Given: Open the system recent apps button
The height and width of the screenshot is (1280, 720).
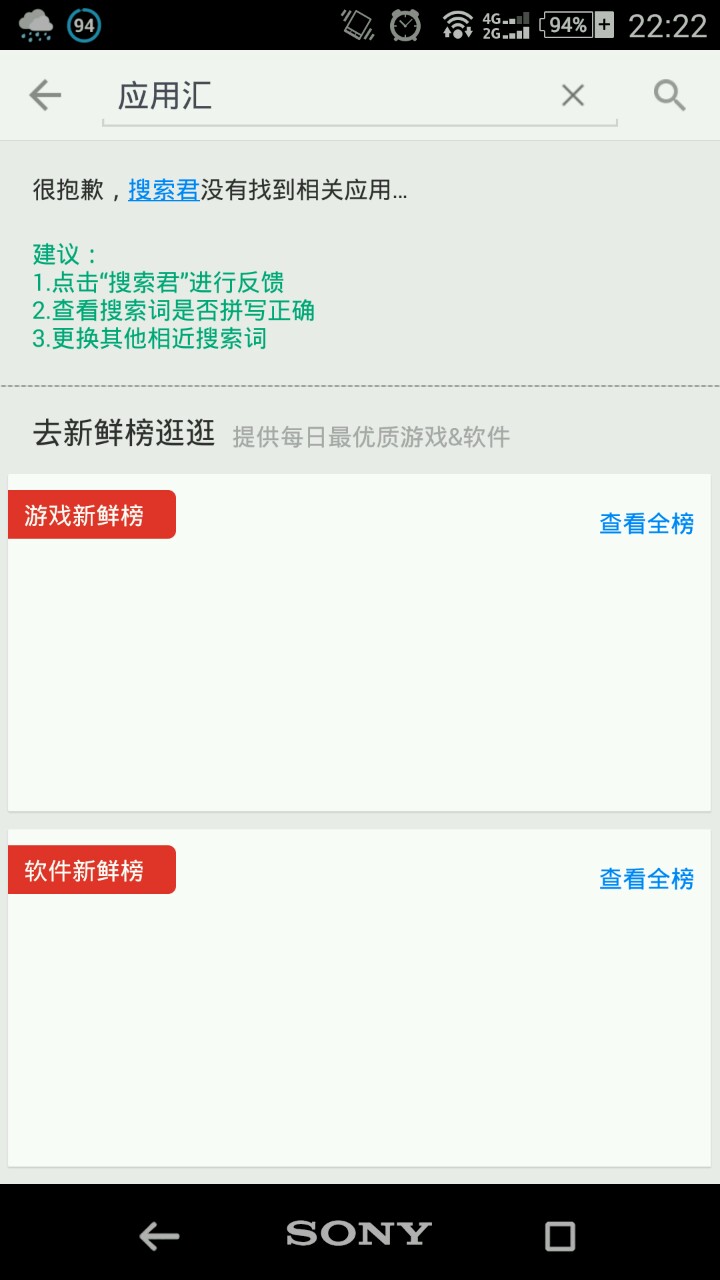Looking at the screenshot, I should pyautogui.click(x=560, y=1236).
